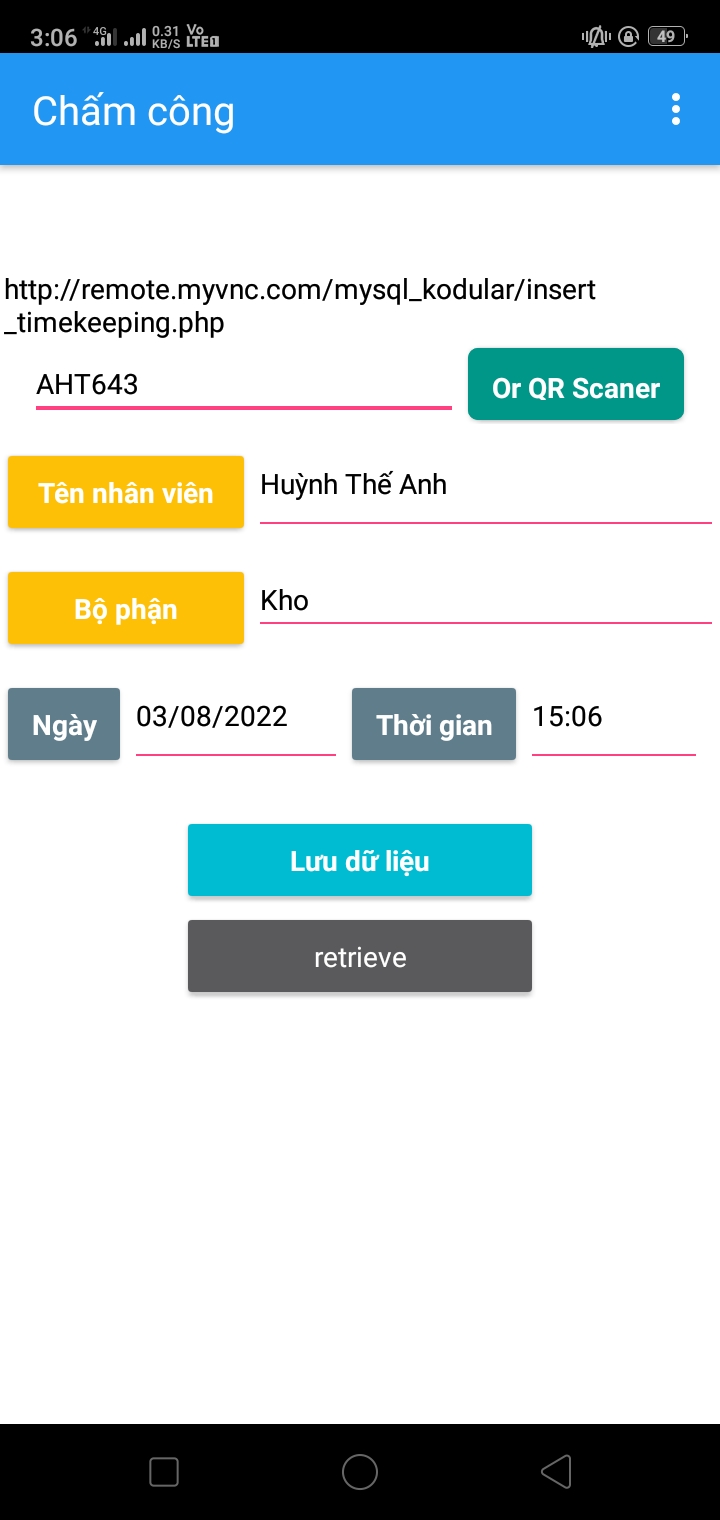Tap the Bộ phận button

(126, 608)
